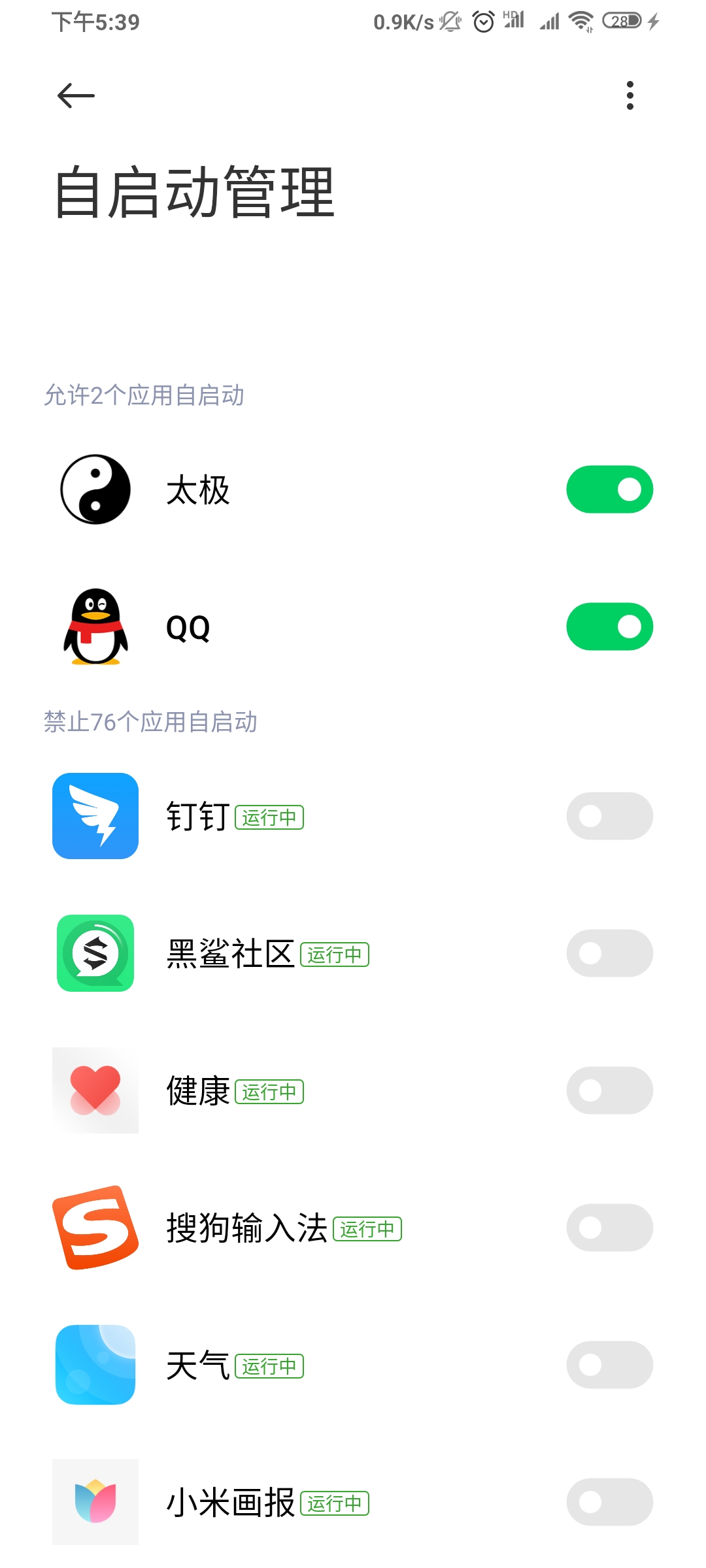Turn on autostart for 小米画报

point(609,1502)
